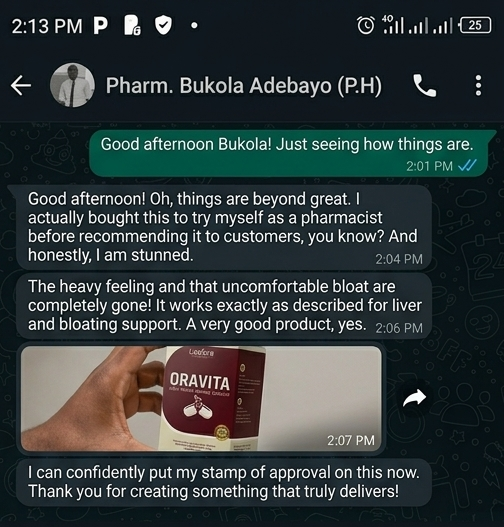Forward the Oravita photo message
504x527 pixels.
(414, 398)
